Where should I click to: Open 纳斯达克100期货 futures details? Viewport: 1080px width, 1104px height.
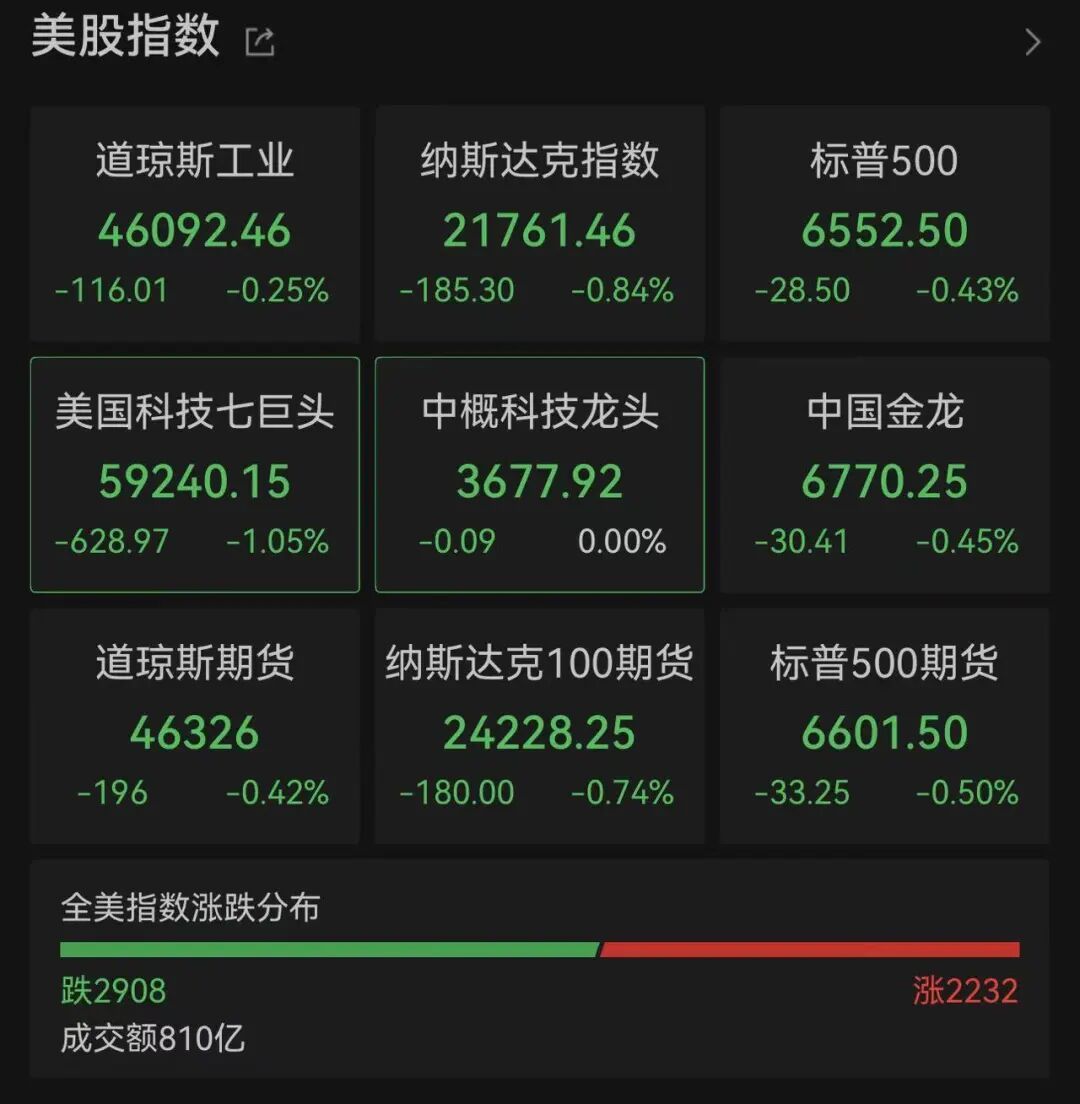pyautogui.click(x=540, y=726)
